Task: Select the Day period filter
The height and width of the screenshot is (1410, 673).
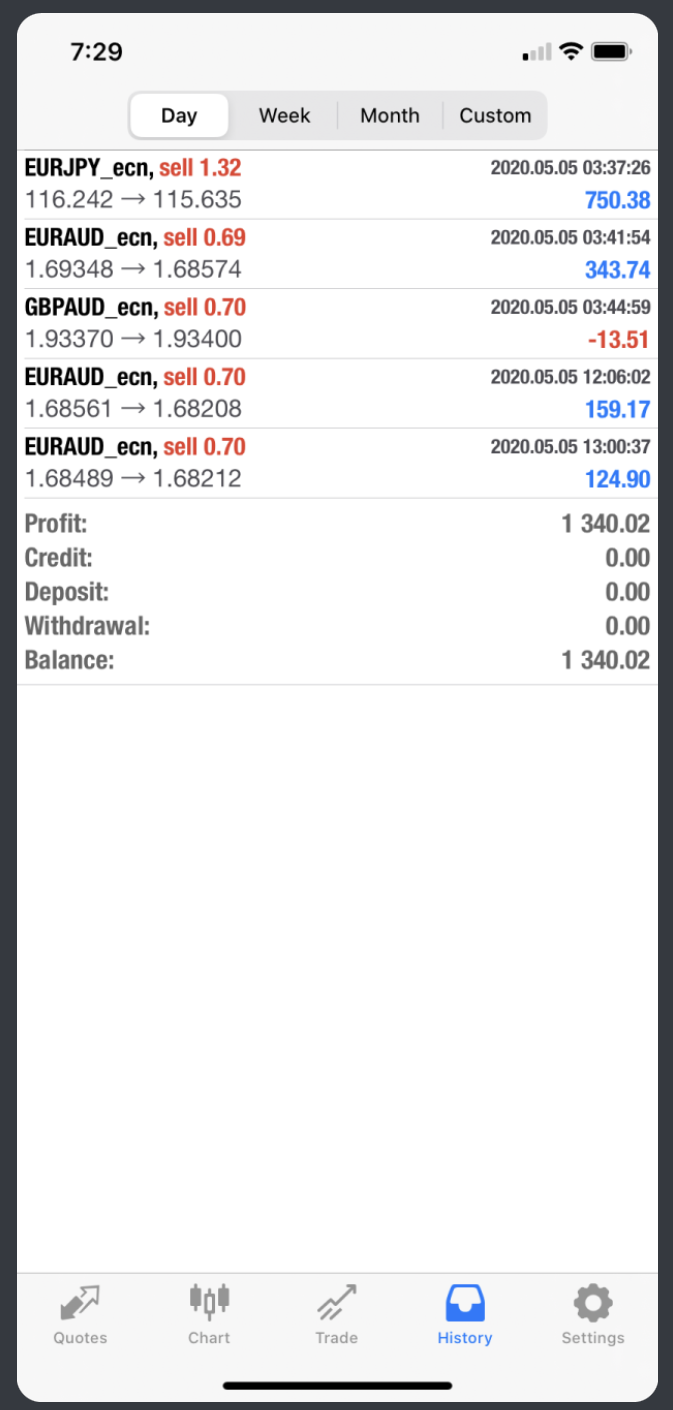Action: tap(179, 116)
